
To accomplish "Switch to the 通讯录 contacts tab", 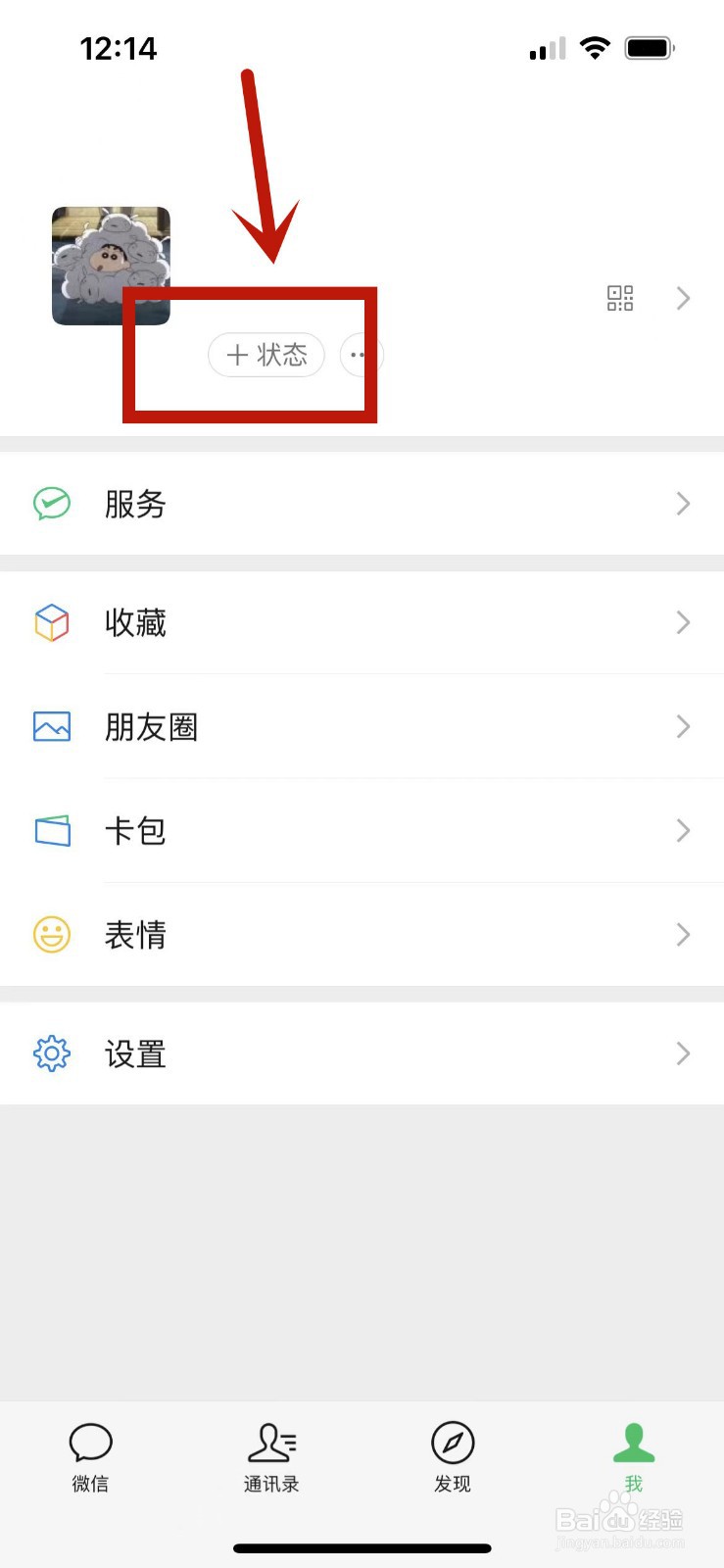I will [x=271, y=1457].
